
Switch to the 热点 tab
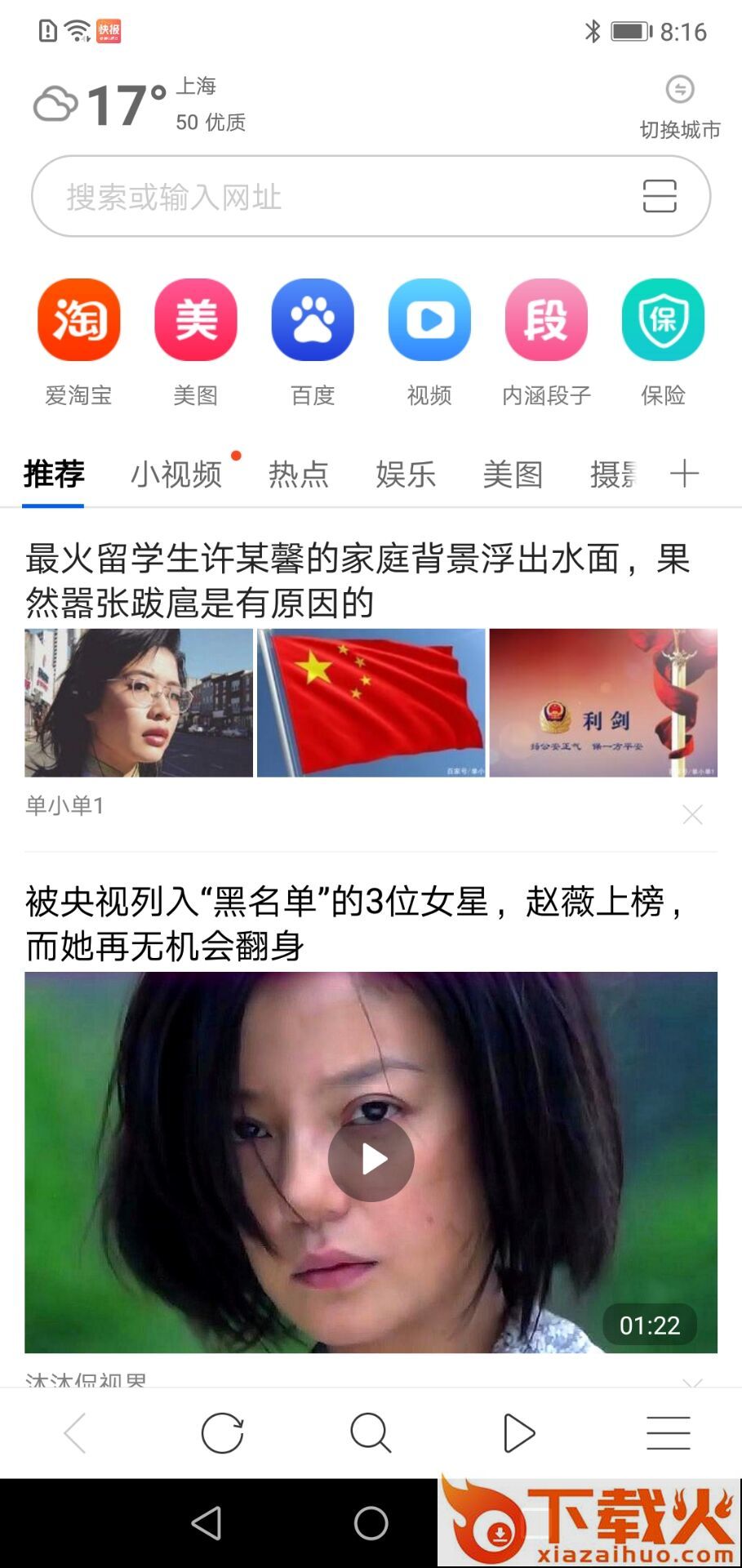[299, 474]
